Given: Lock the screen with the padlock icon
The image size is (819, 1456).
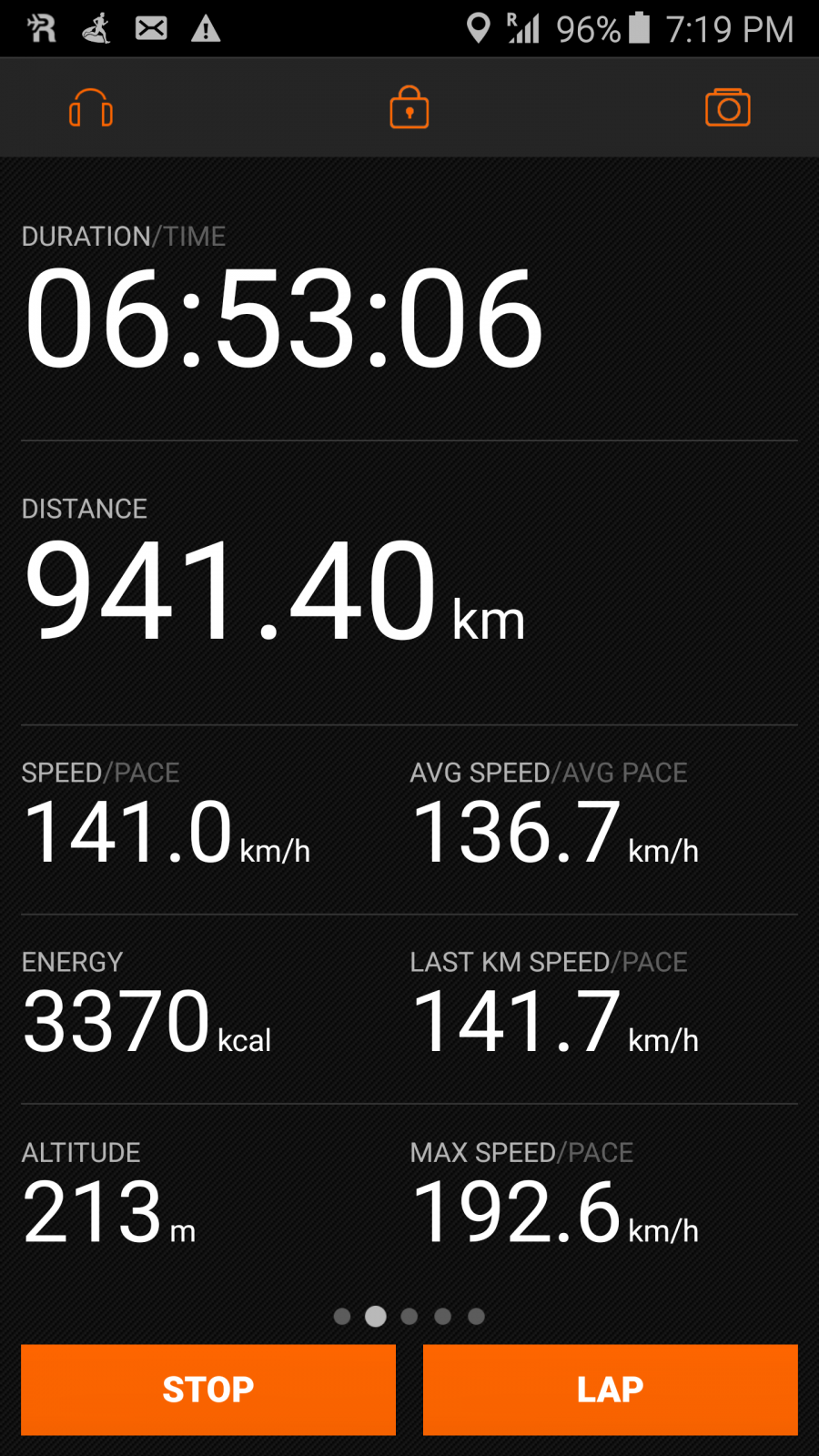Looking at the screenshot, I should pyautogui.click(x=409, y=107).
